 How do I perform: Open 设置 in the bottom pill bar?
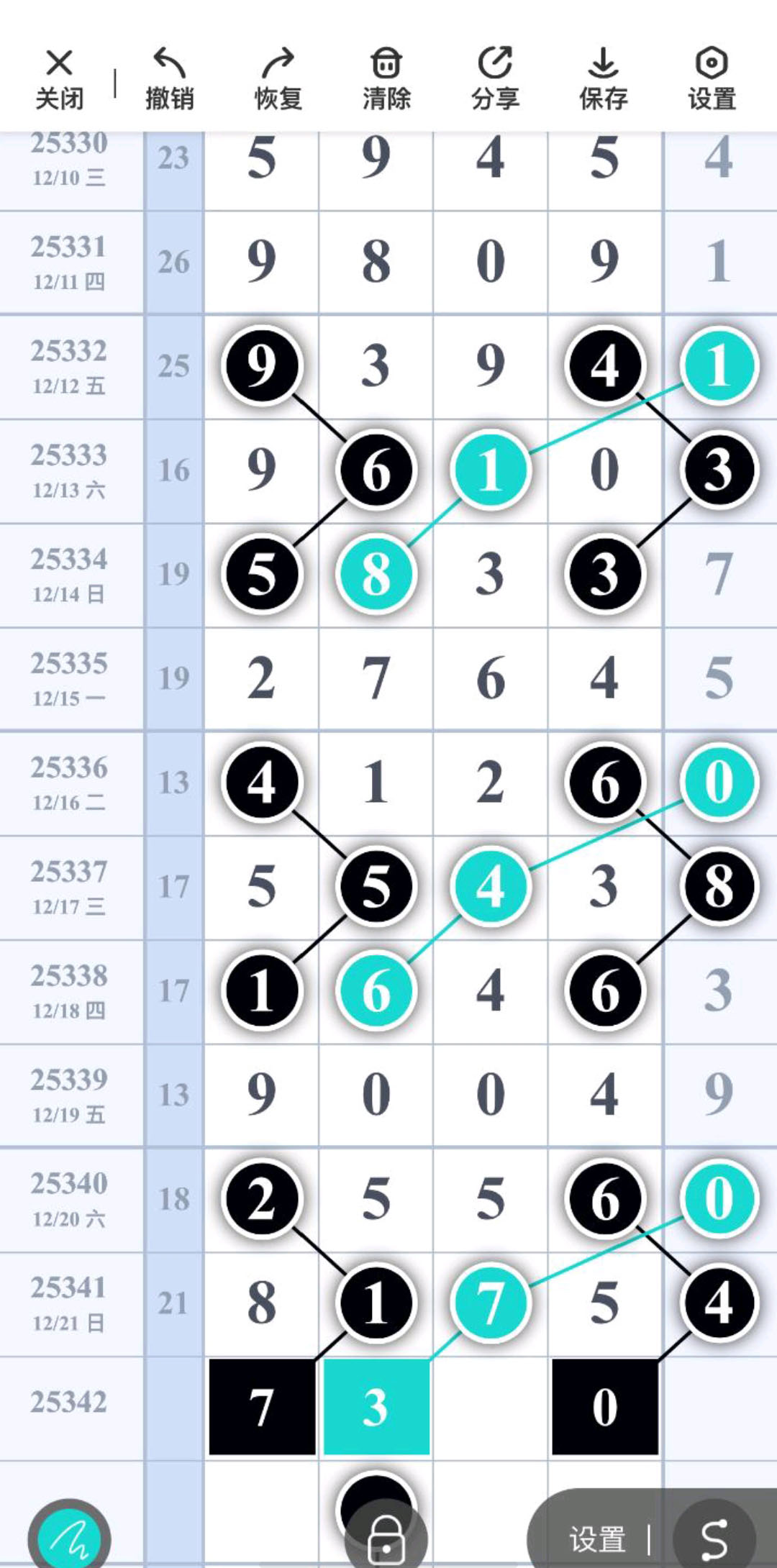click(597, 1539)
